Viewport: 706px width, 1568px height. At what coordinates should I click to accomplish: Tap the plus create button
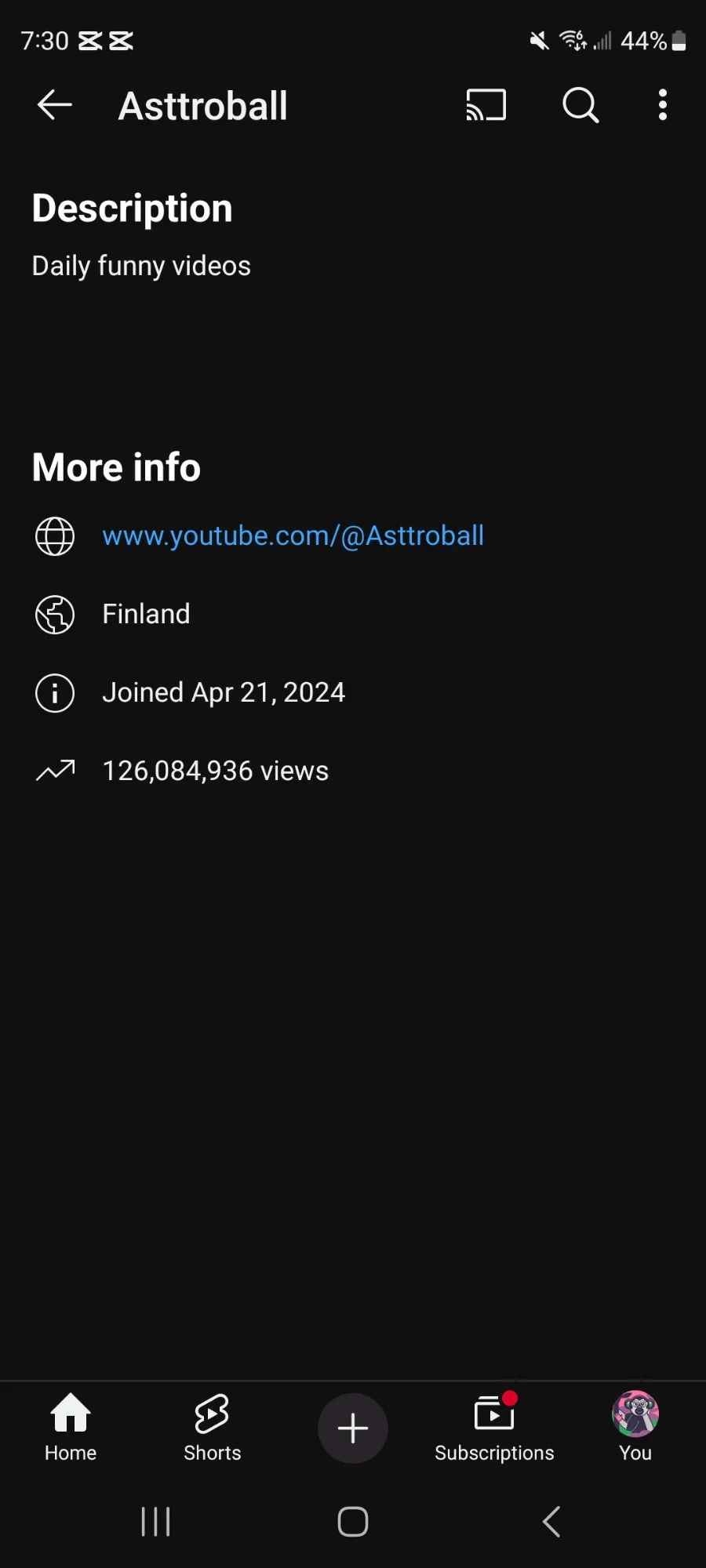pyautogui.click(x=353, y=1428)
